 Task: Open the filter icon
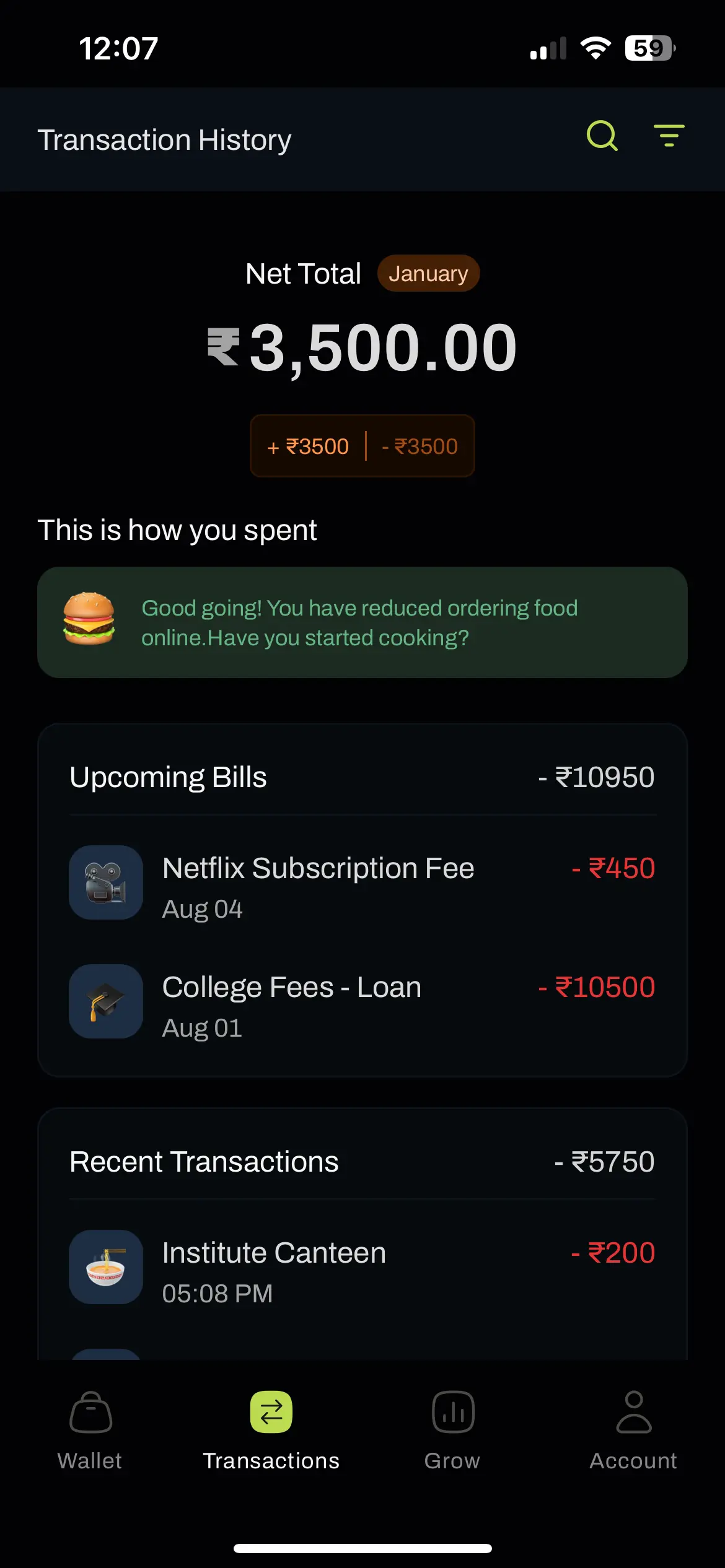(669, 136)
